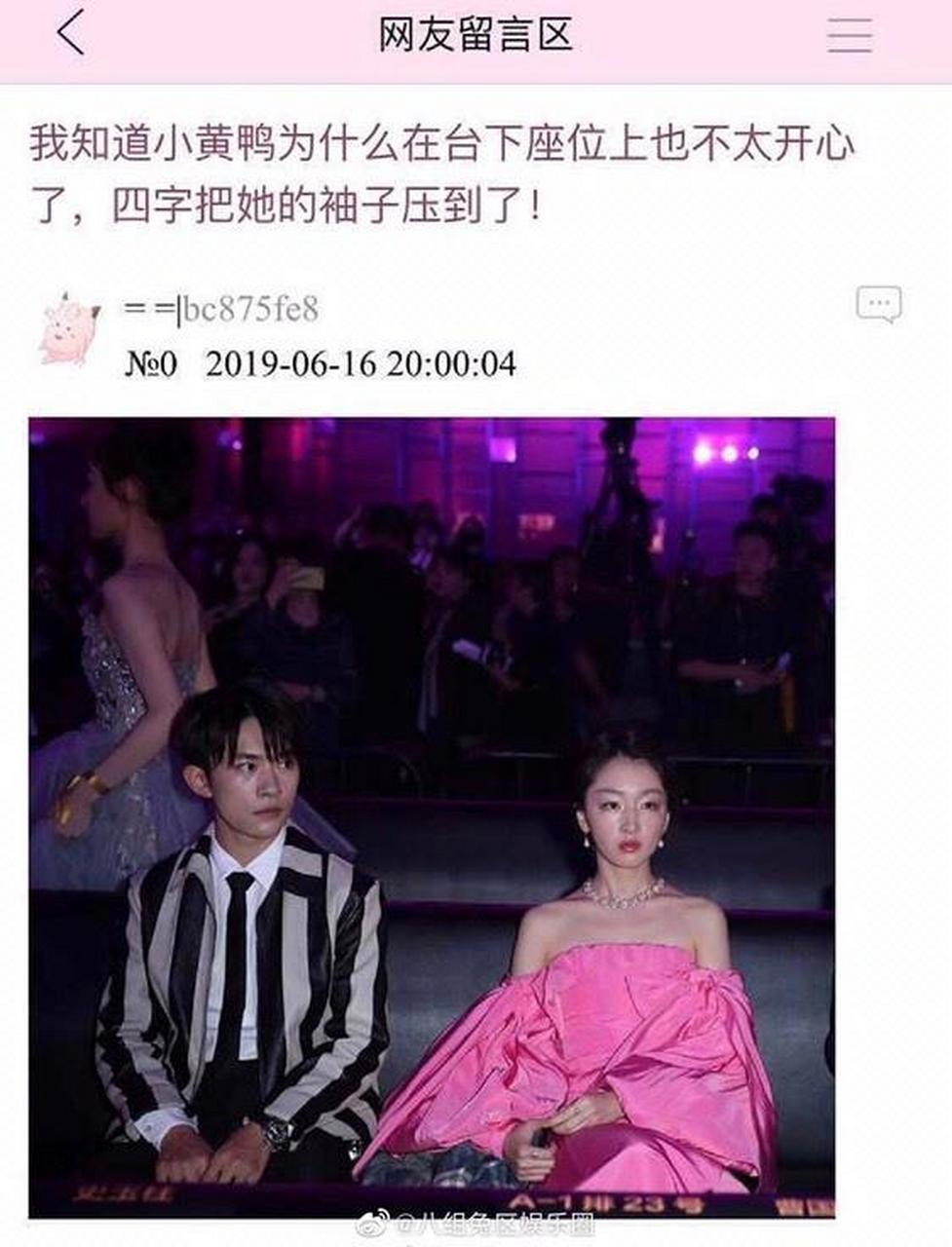952x1247 pixels.
Task: View the pink avatar poster's profile
Action: click(69, 328)
